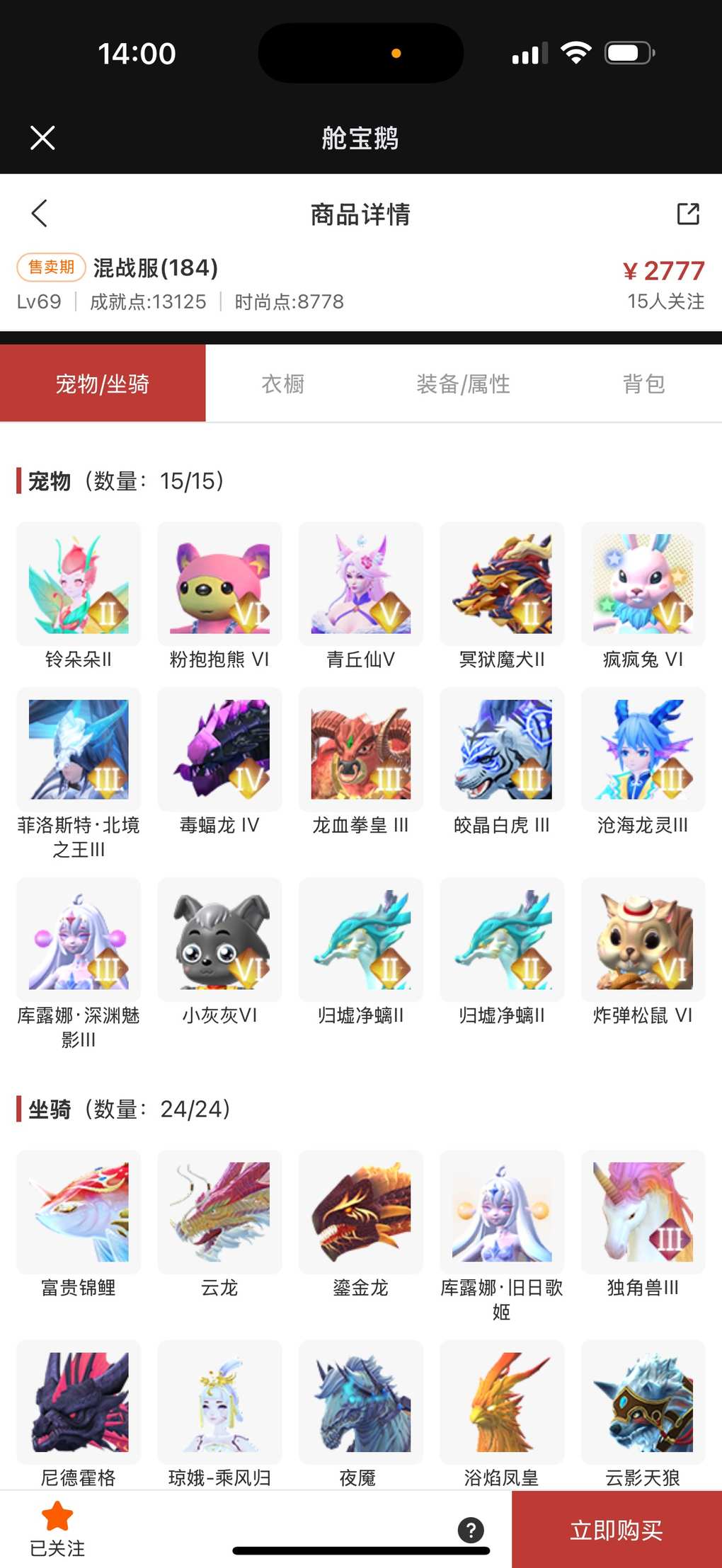The height and width of the screenshot is (1568, 722).
Task: Open the 鎏金龙 mount tile
Action: (361, 1212)
